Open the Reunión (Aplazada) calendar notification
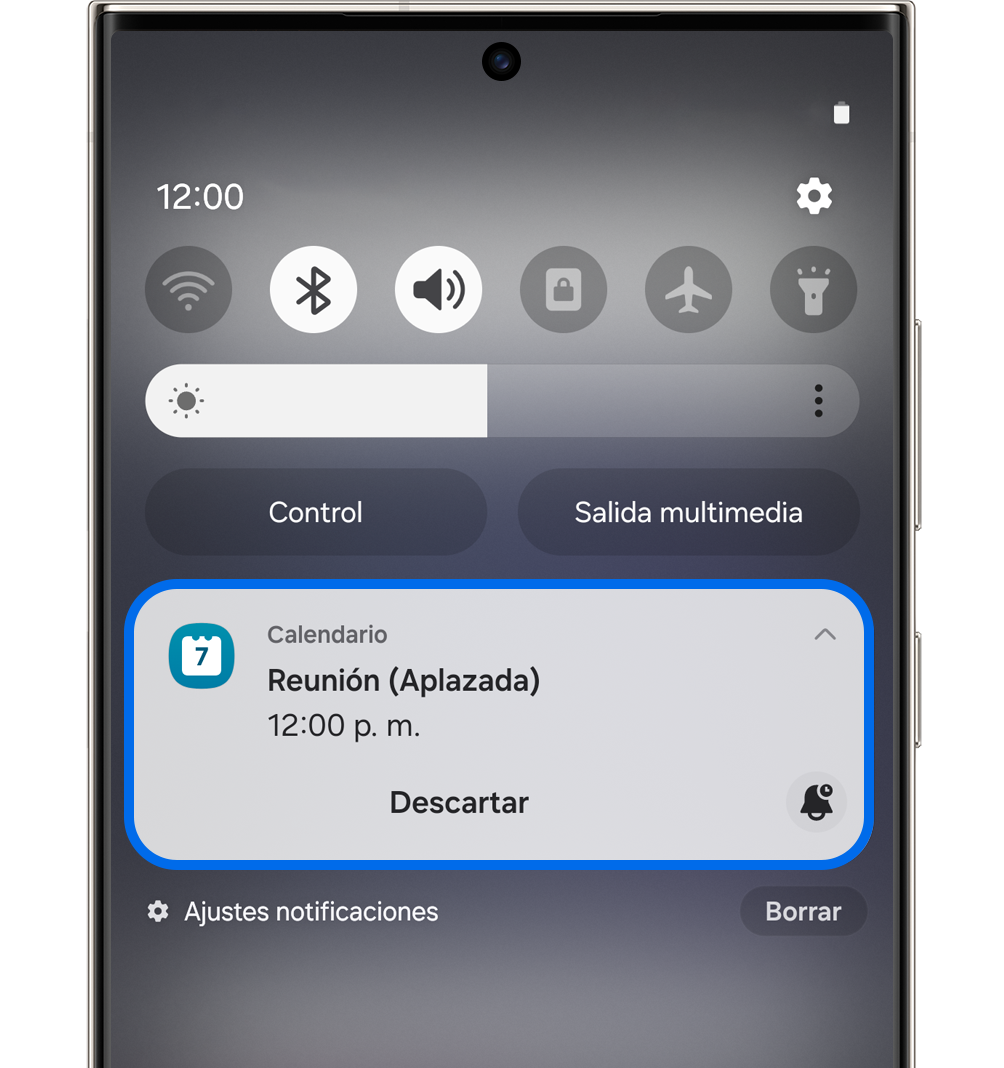 coord(404,682)
